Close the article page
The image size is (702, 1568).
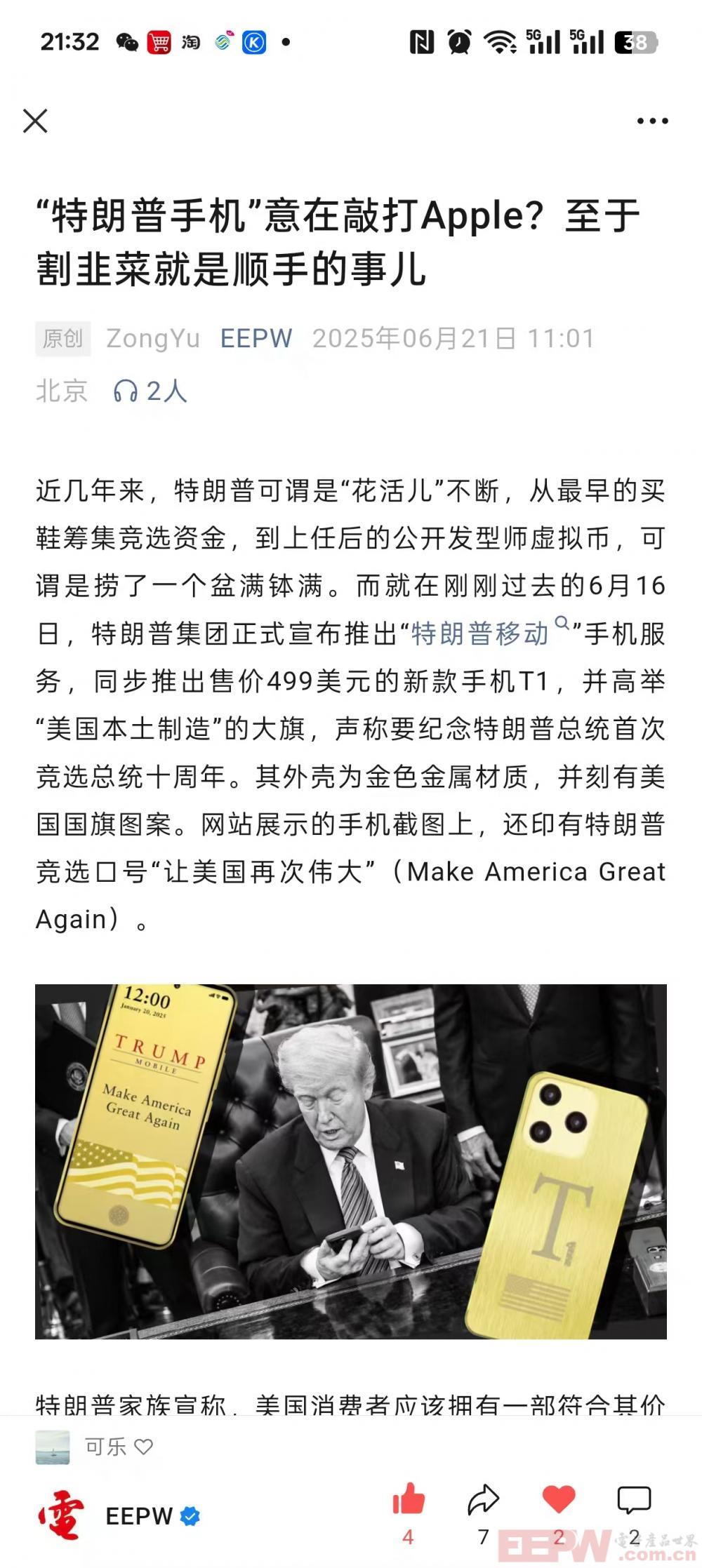tap(35, 121)
